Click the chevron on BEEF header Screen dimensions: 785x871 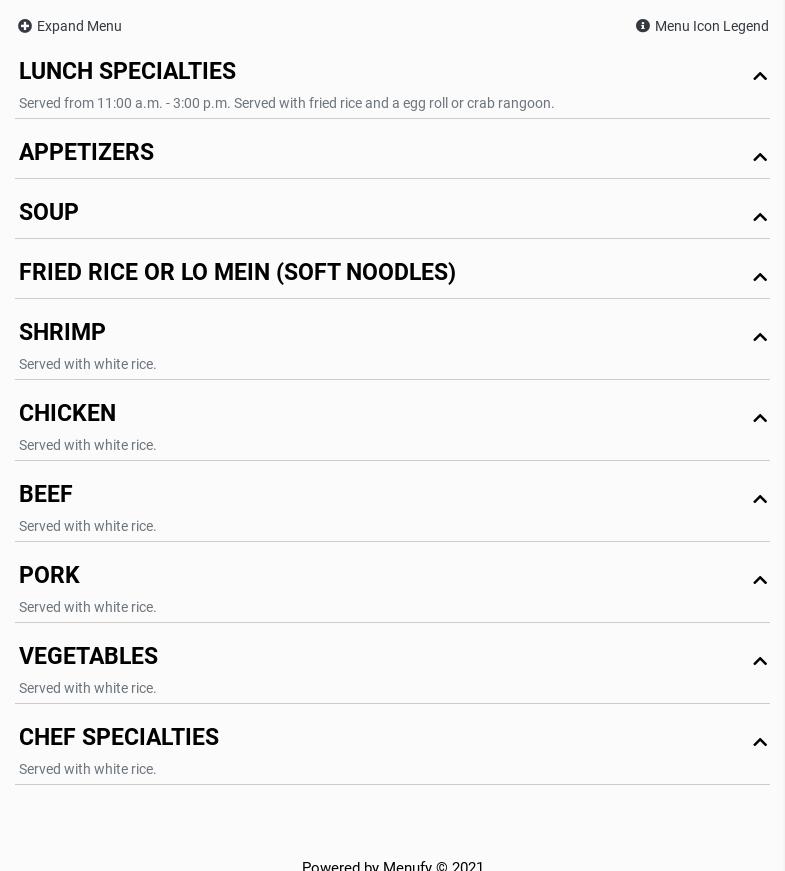click(x=760, y=499)
